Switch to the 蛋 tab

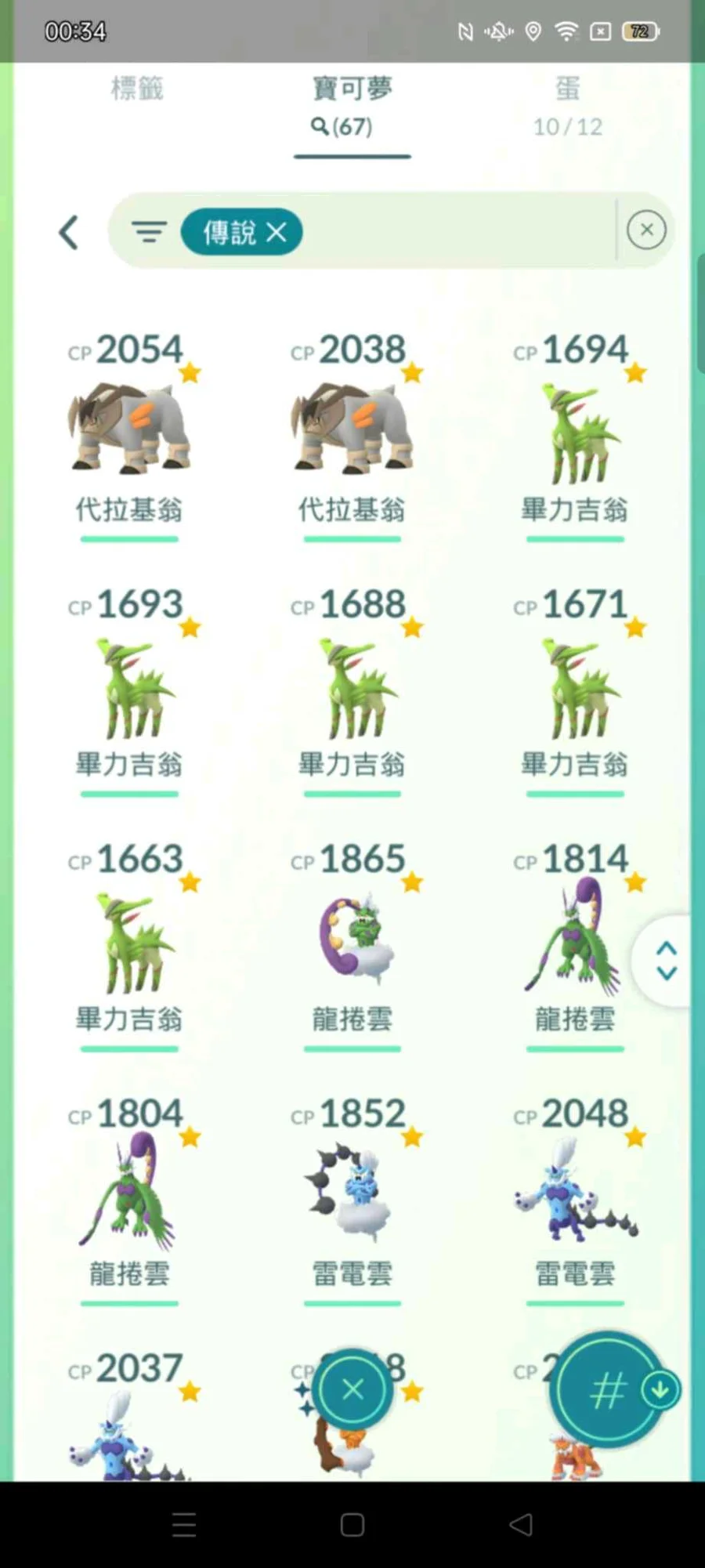(568, 107)
